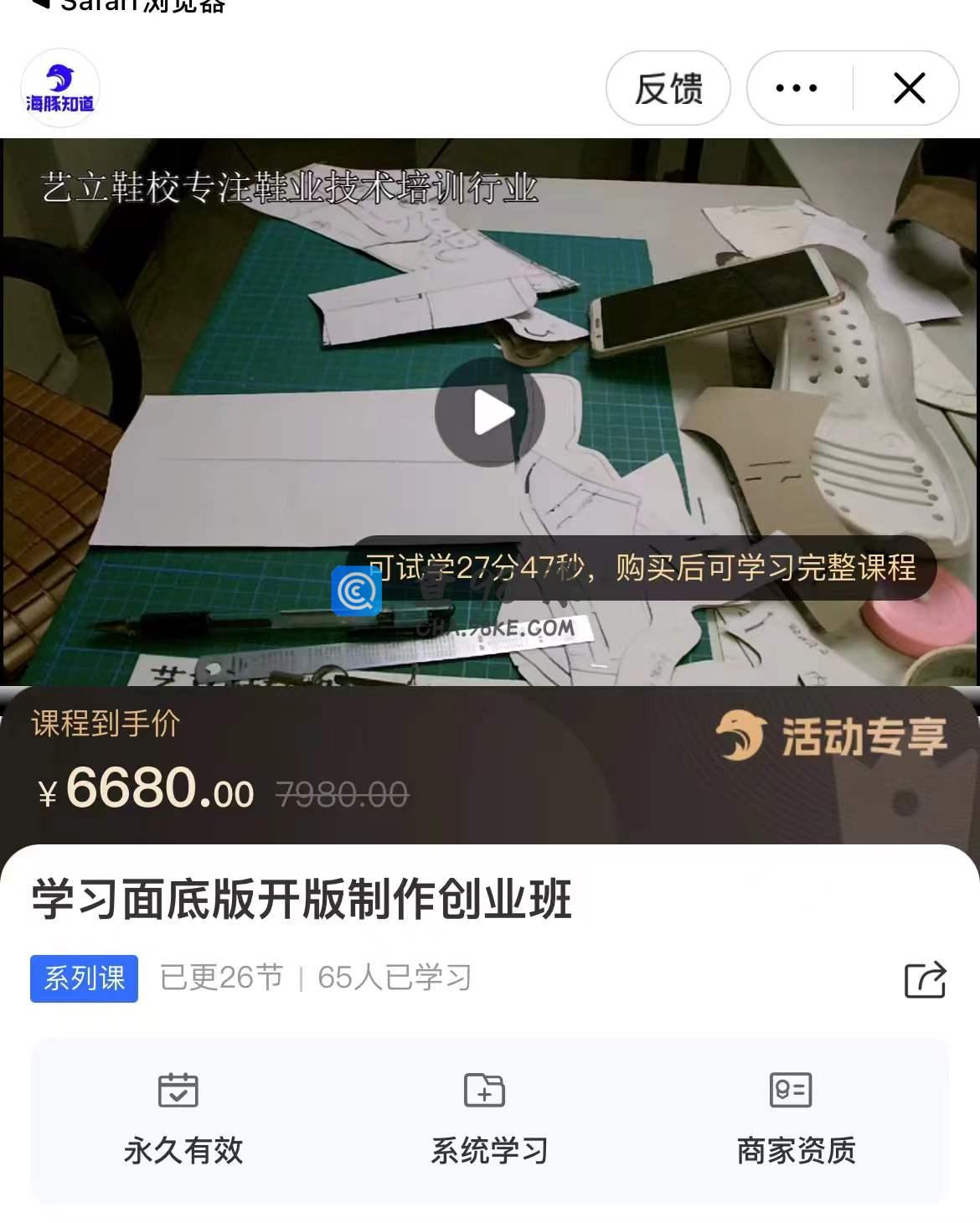Return to the Safari browser
Image resolution: width=980 pixels, height=1223 pixels.
coord(126,5)
